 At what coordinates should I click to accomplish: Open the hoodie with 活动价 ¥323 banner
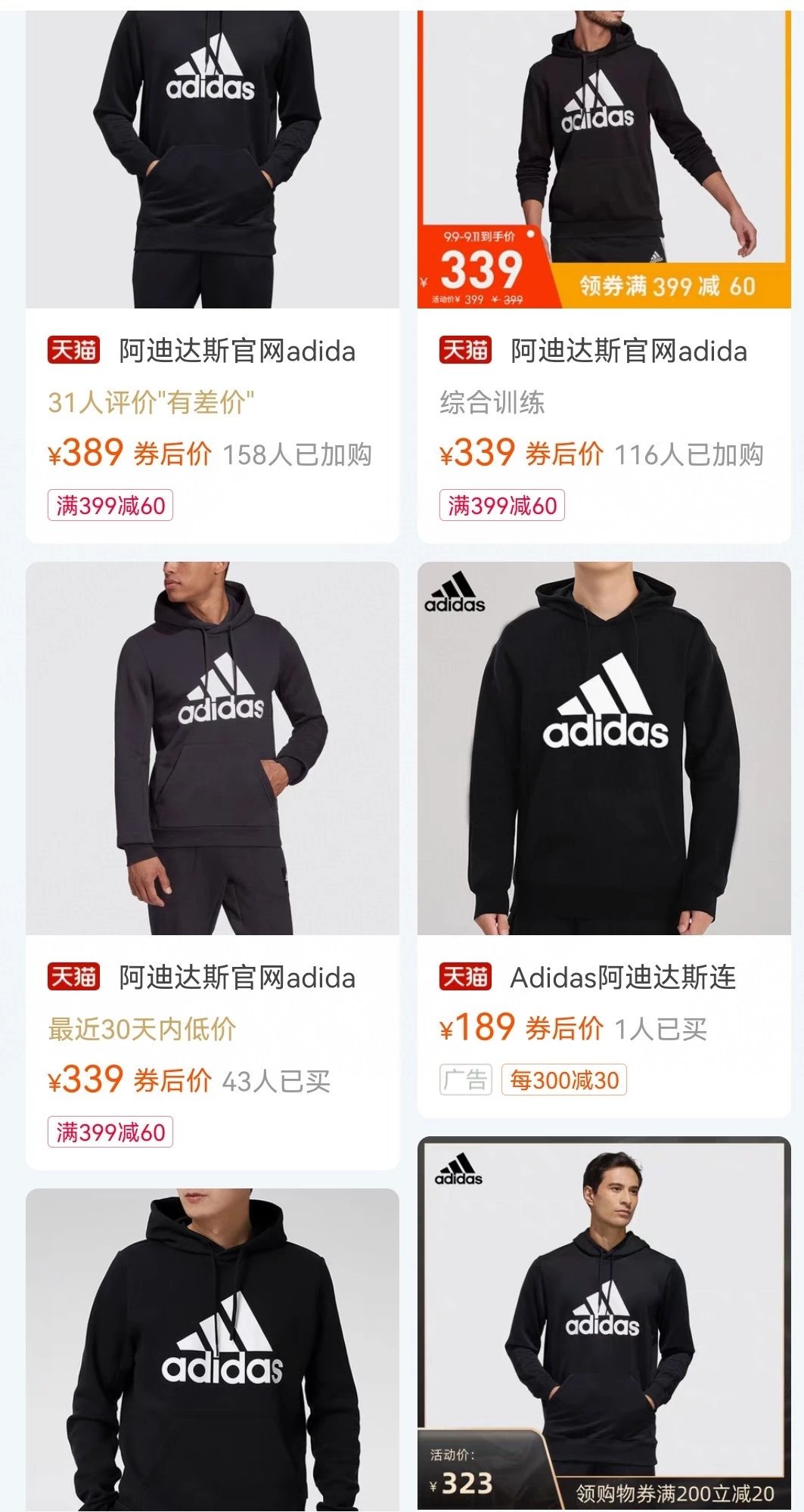pos(604,1323)
